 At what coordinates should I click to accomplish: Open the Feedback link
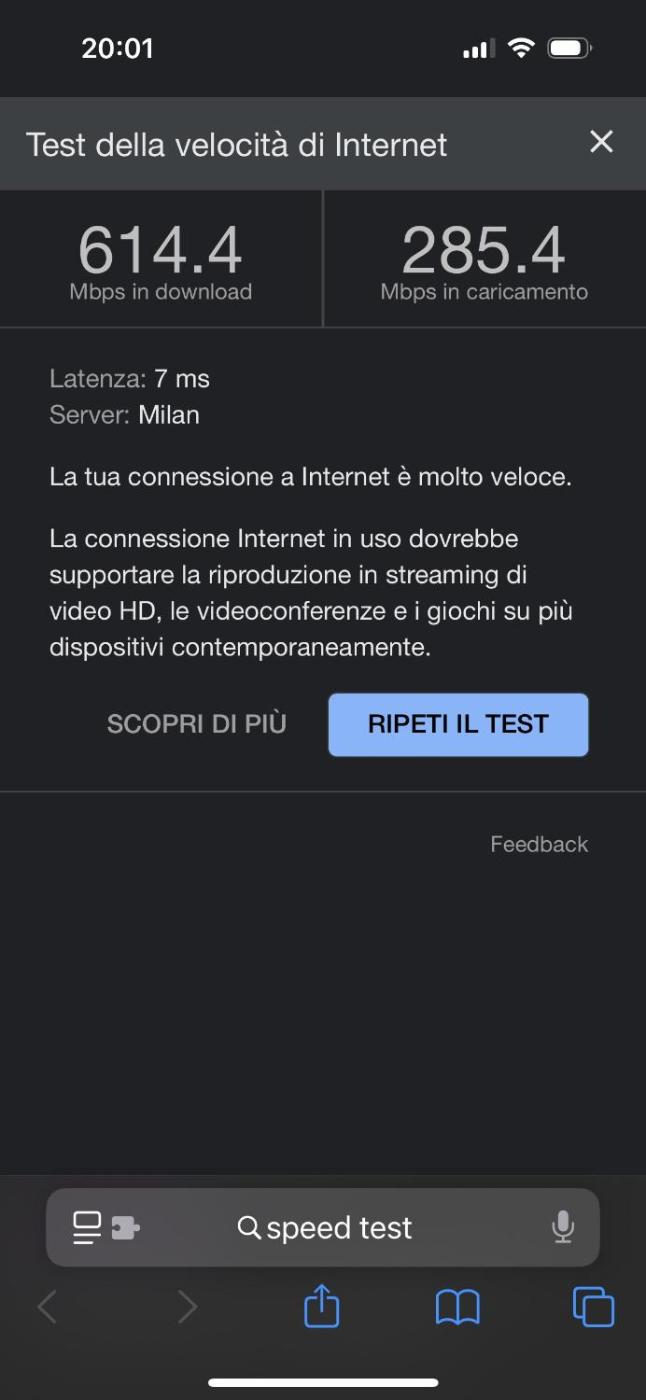click(539, 844)
